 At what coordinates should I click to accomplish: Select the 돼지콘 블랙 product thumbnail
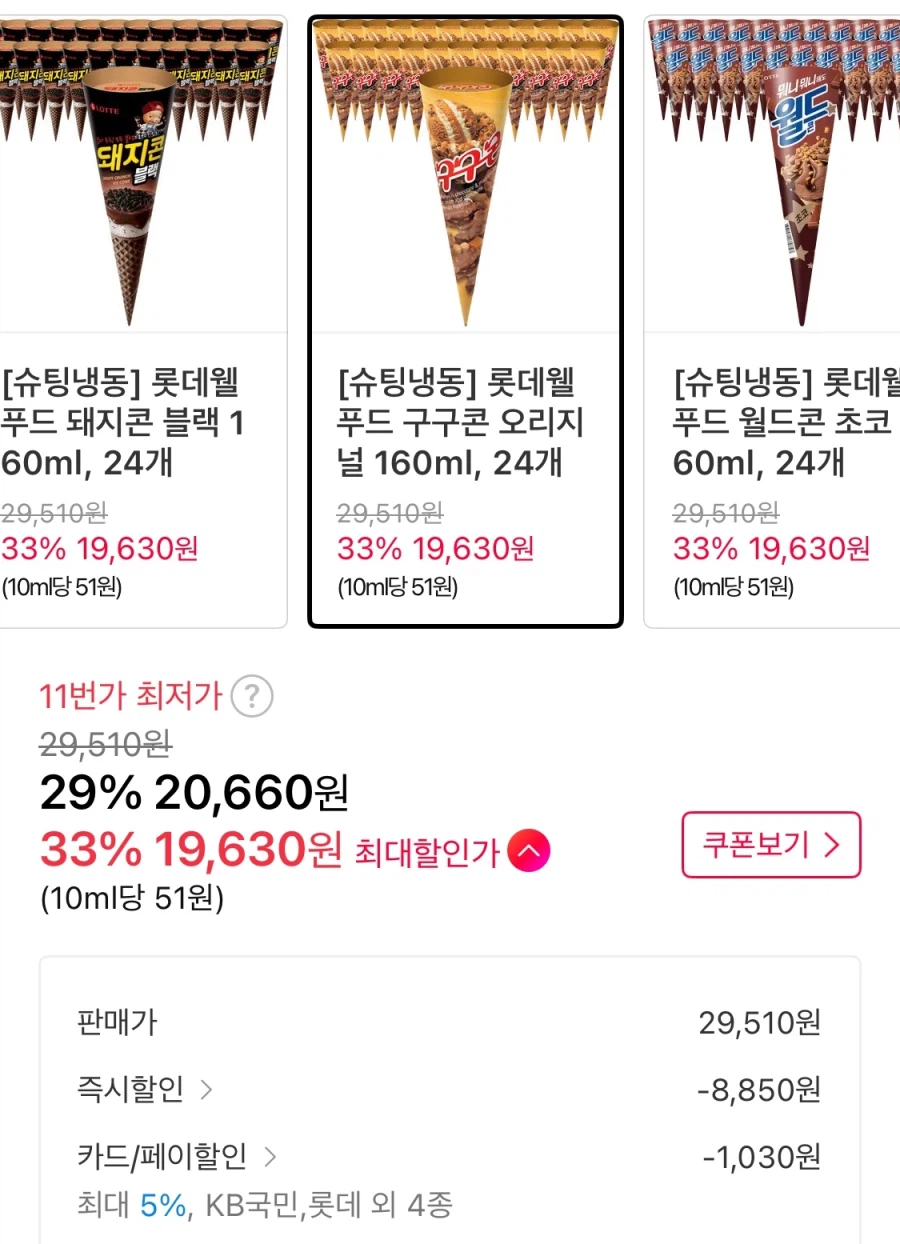pyautogui.click(x=140, y=180)
